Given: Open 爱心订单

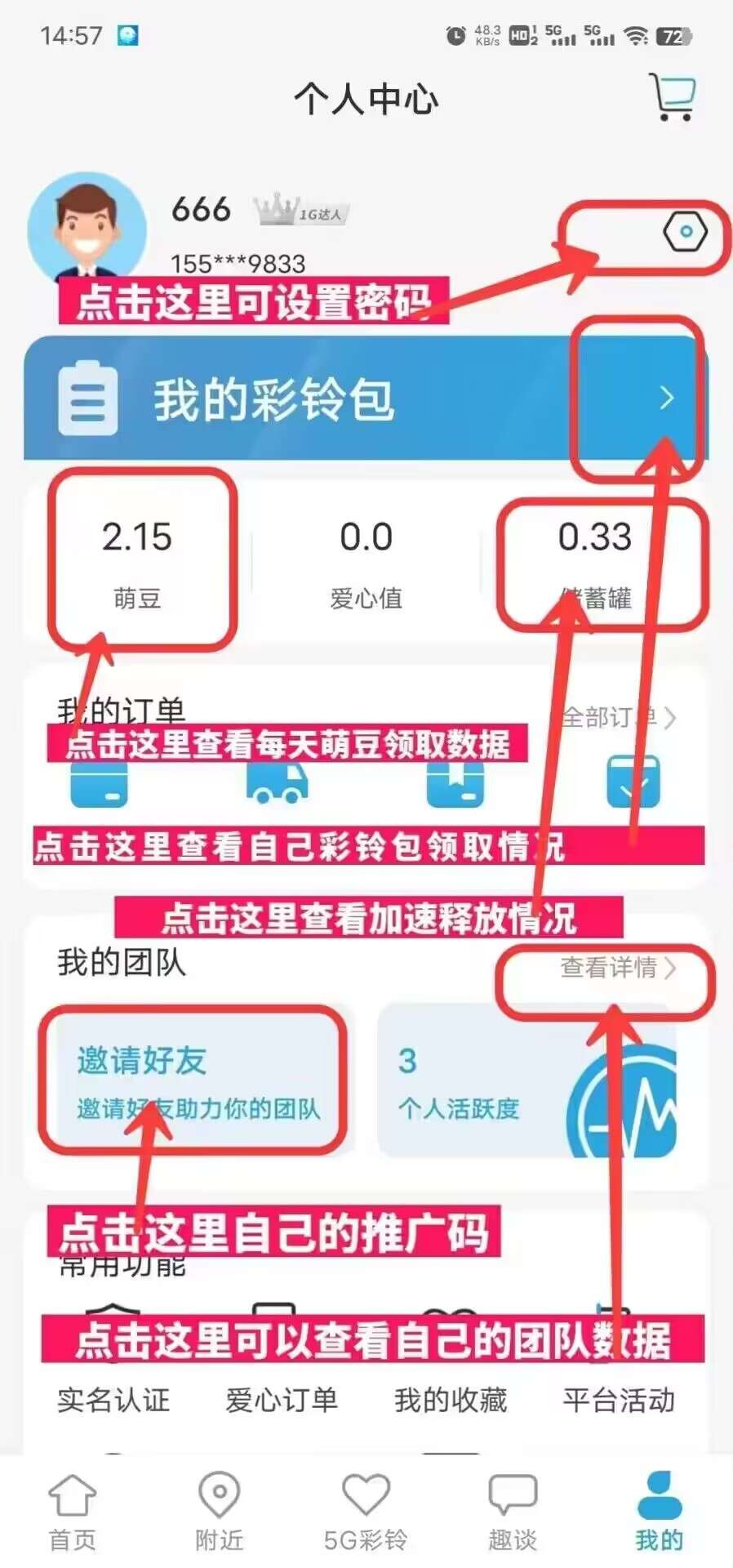Looking at the screenshot, I should [282, 1400].
